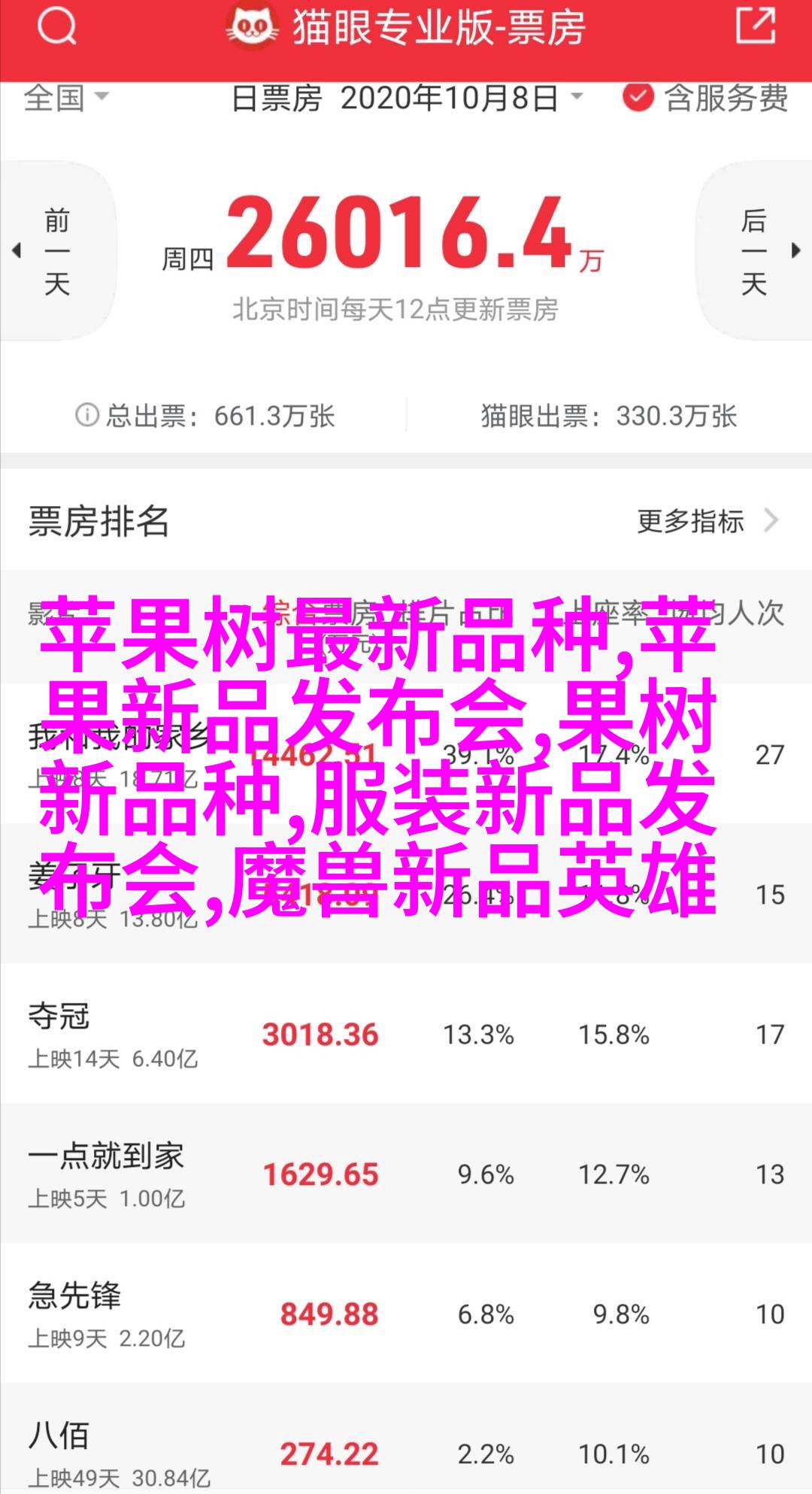Image resolution: width=812 pixels, height=1494 pixels.
Task: Open the 急先锋 movie row
Action: pyautogui.click(x=406, y=1314)
